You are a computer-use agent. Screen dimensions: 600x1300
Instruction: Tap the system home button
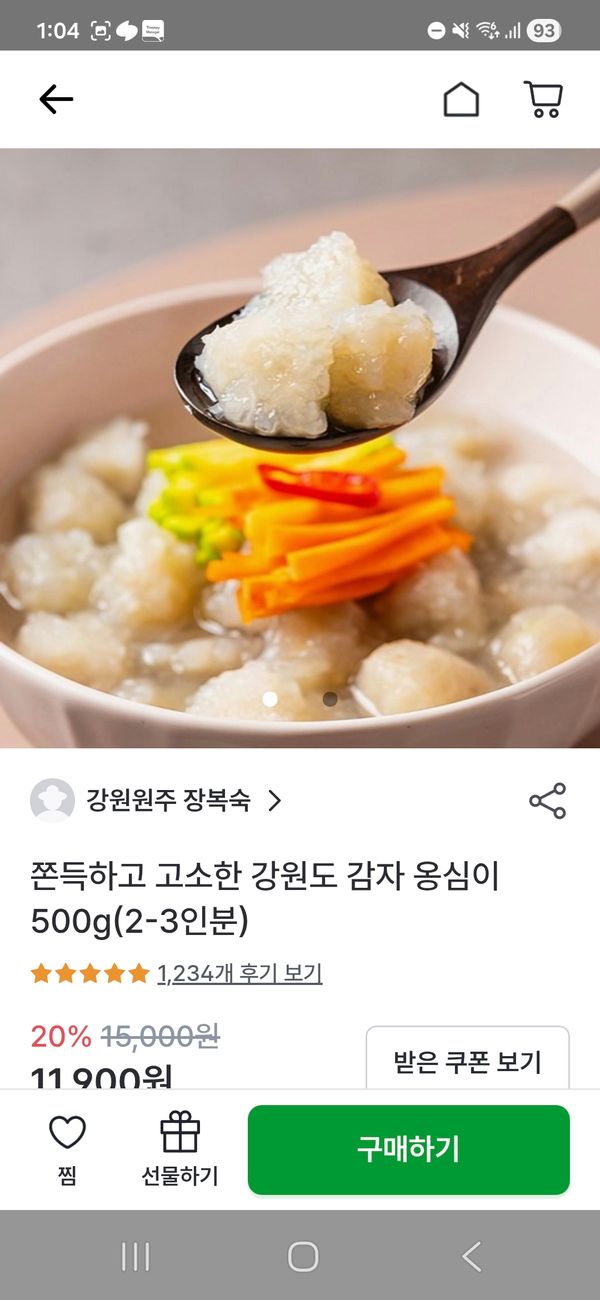302,1256
